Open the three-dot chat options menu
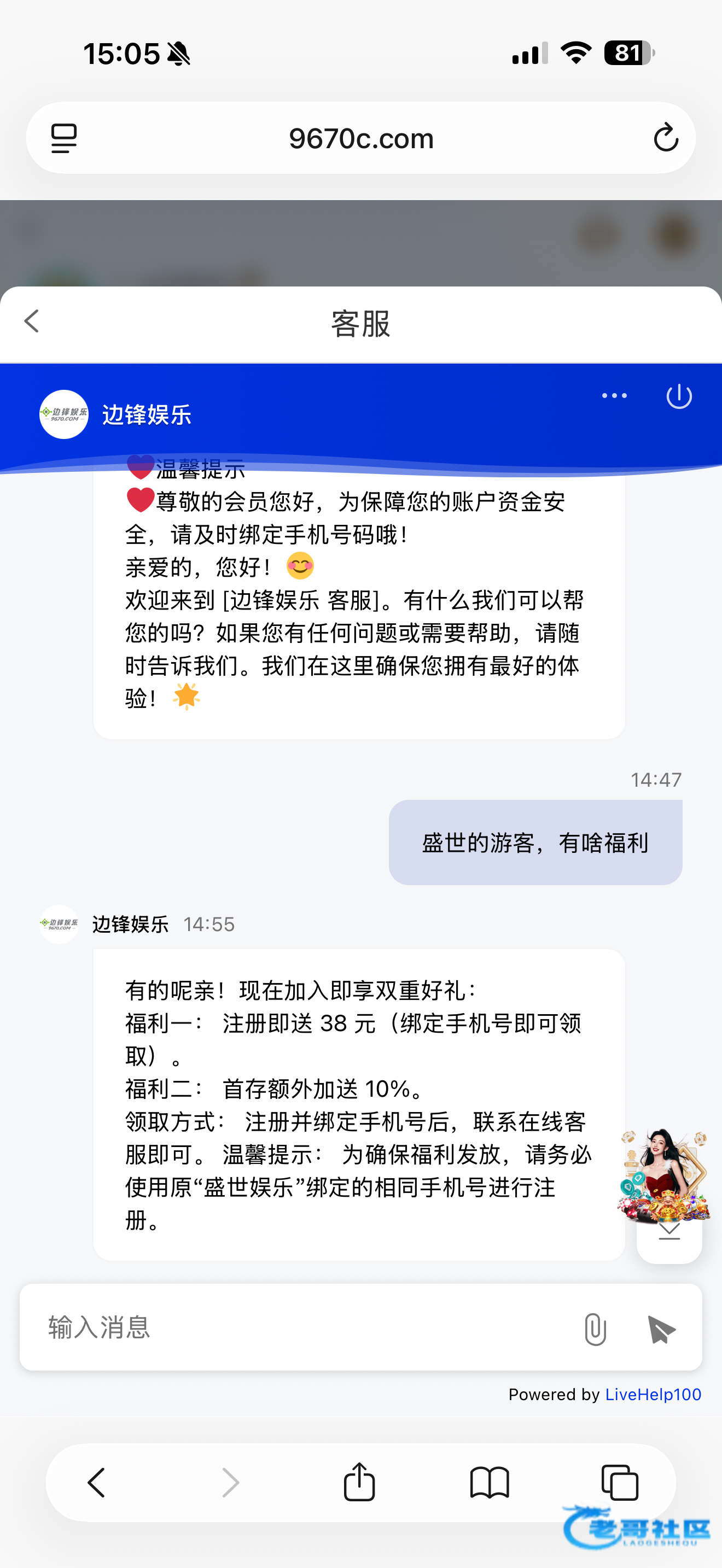Viewport: 722px width, 1568px height. [614, 396]
